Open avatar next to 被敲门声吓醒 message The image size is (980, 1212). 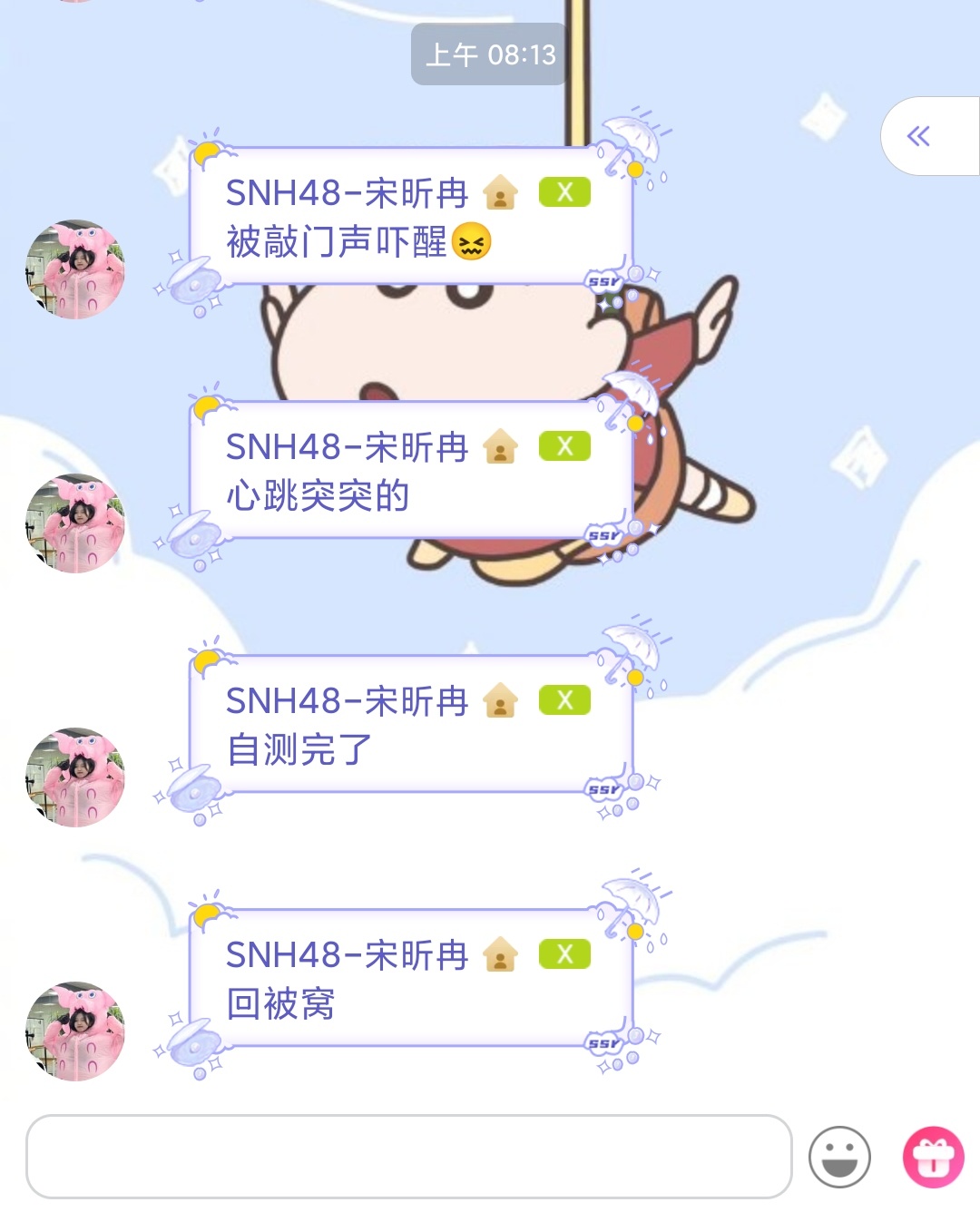[75, 269]
